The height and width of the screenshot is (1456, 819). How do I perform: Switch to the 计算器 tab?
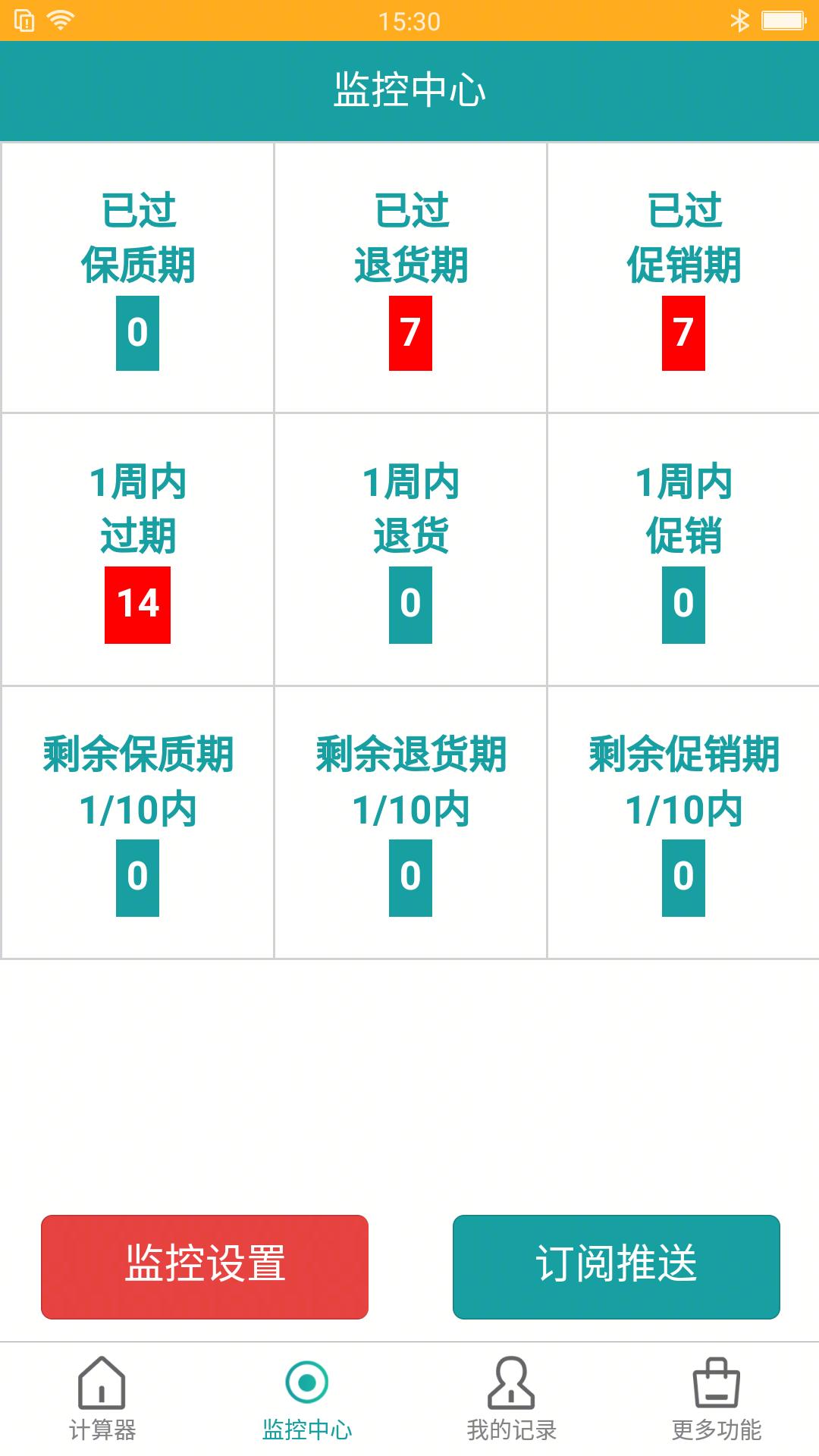pyautogui.click(x=102, y=1399)
